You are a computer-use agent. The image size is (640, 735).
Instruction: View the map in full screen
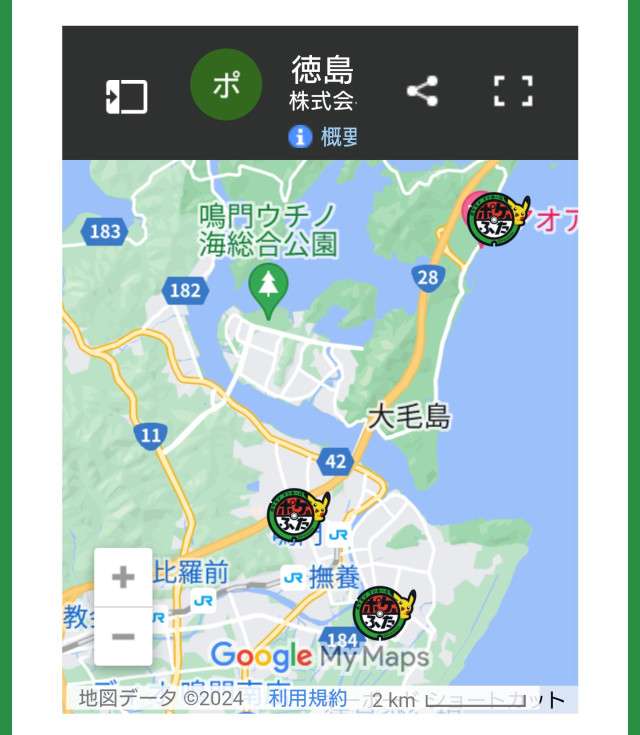513,92
